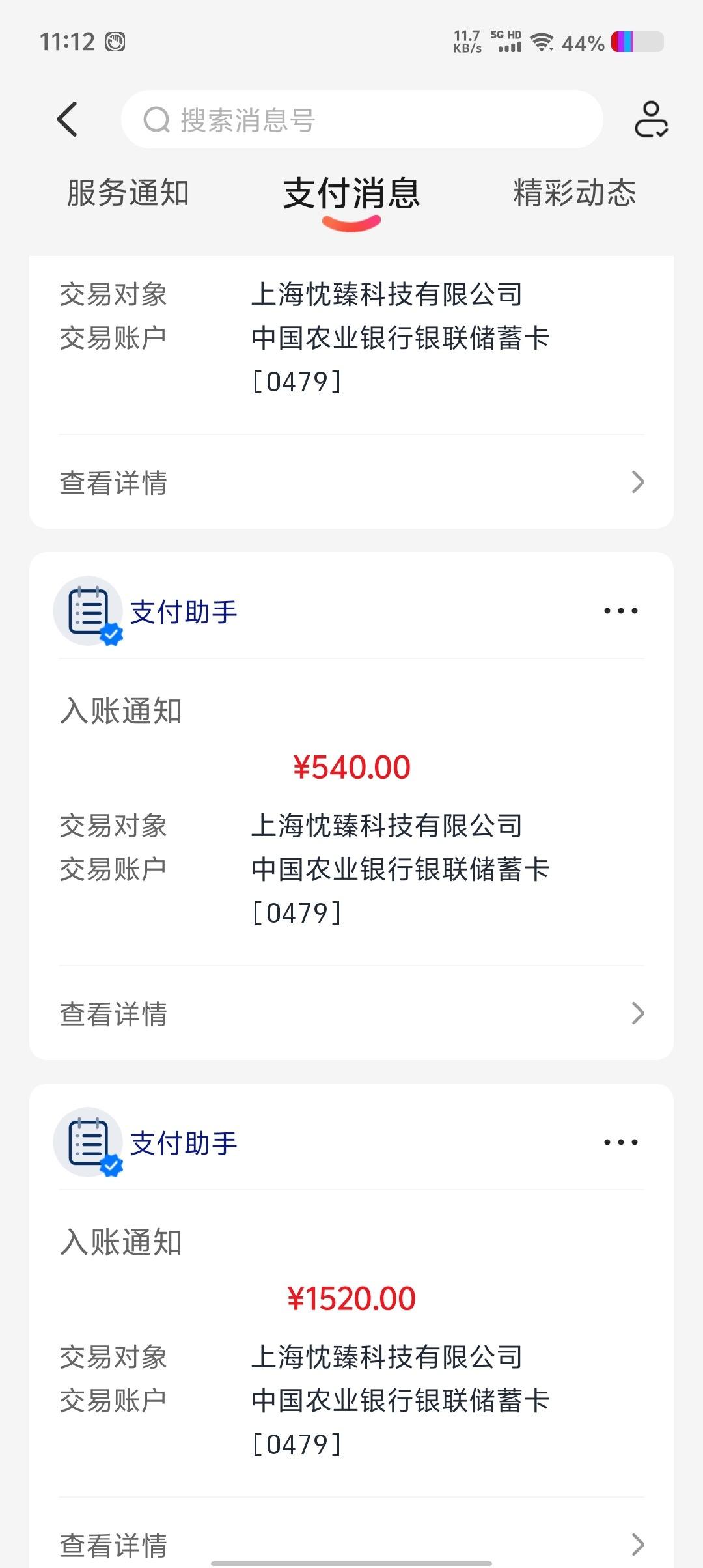
Task: Open the overflow menu on the ¥540.00 card
Action: (620, 611)
